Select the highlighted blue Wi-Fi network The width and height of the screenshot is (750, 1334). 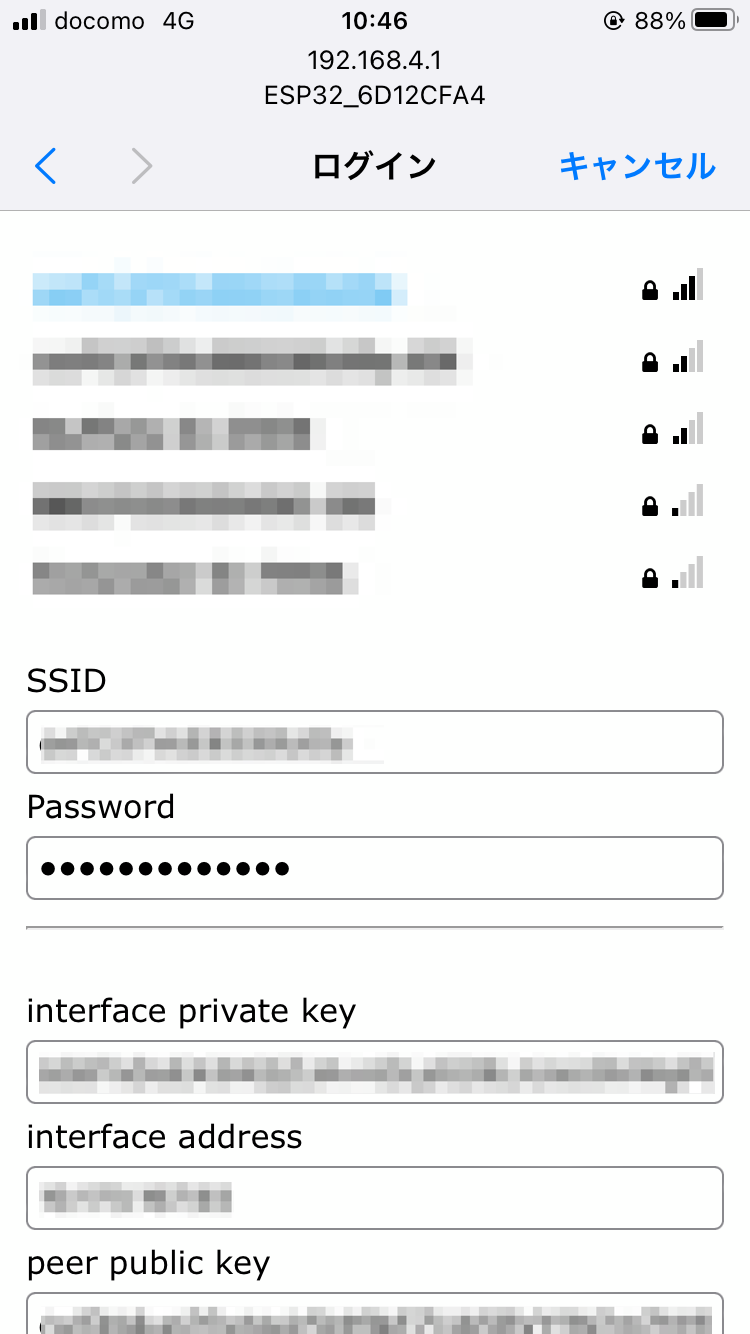click(220, 289)
